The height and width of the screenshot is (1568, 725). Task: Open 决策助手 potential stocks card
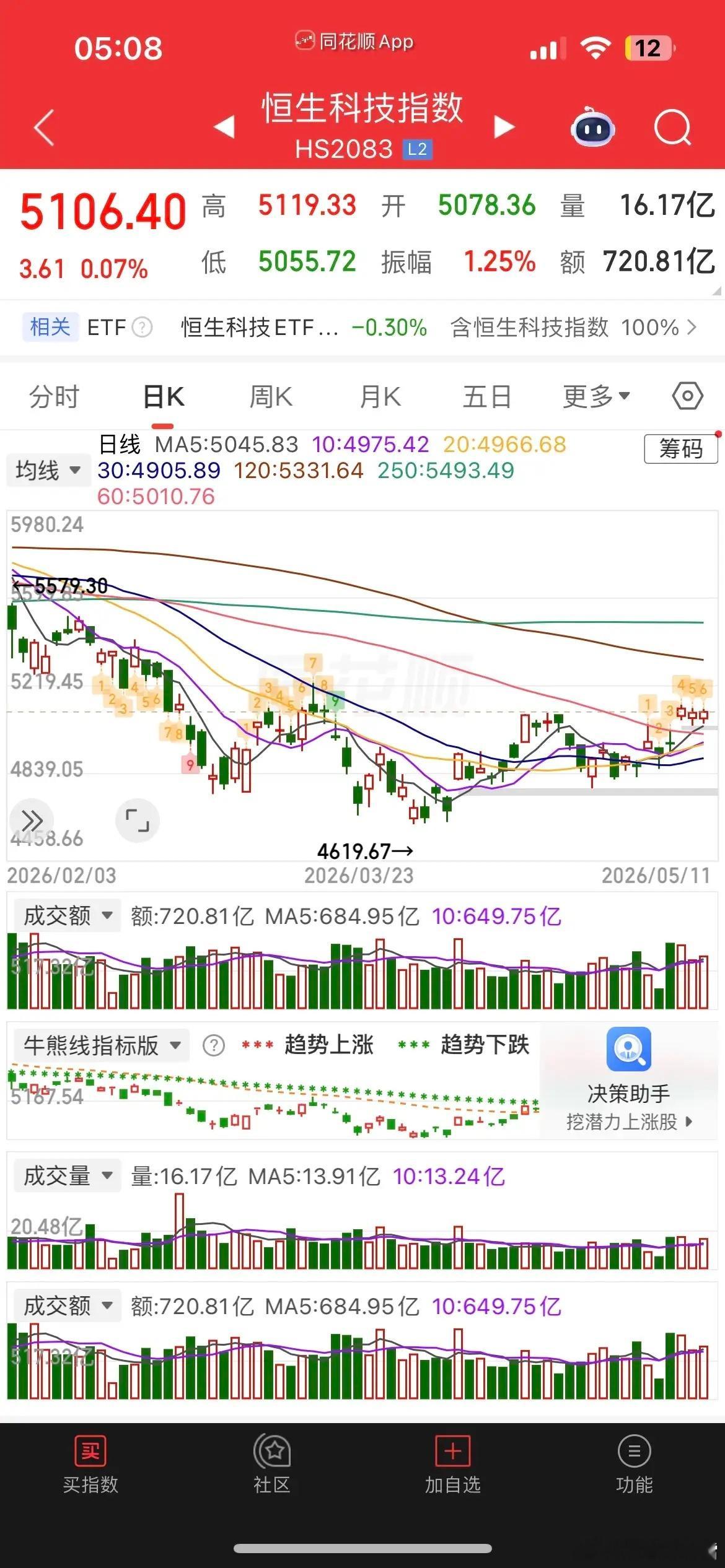(628, 1081)
